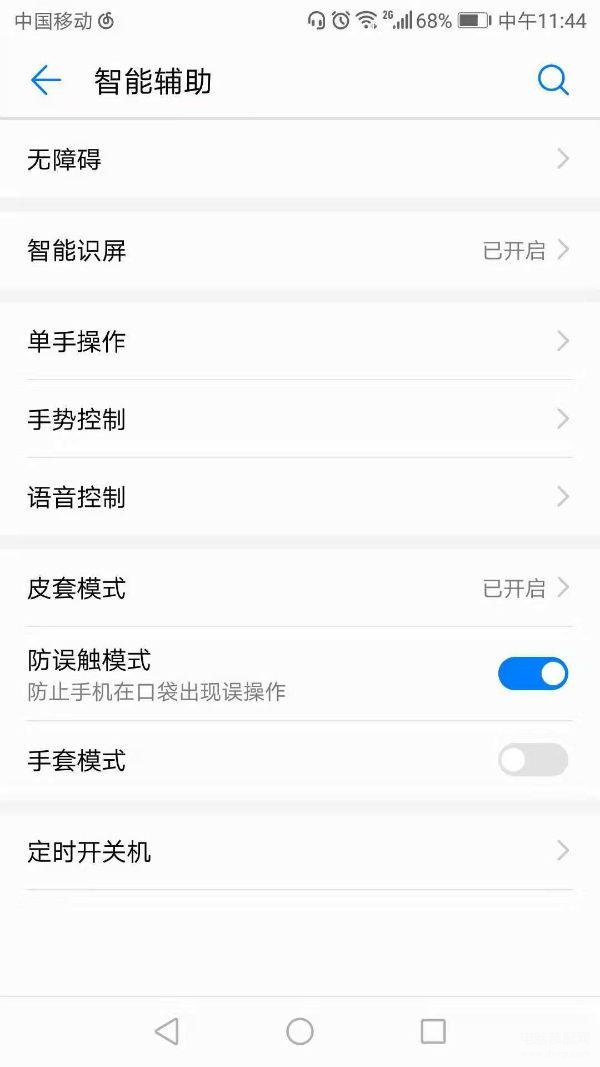Open 手势控制 gesture control
This screenshot has width=600, height=1067.
tap(300, 418)
